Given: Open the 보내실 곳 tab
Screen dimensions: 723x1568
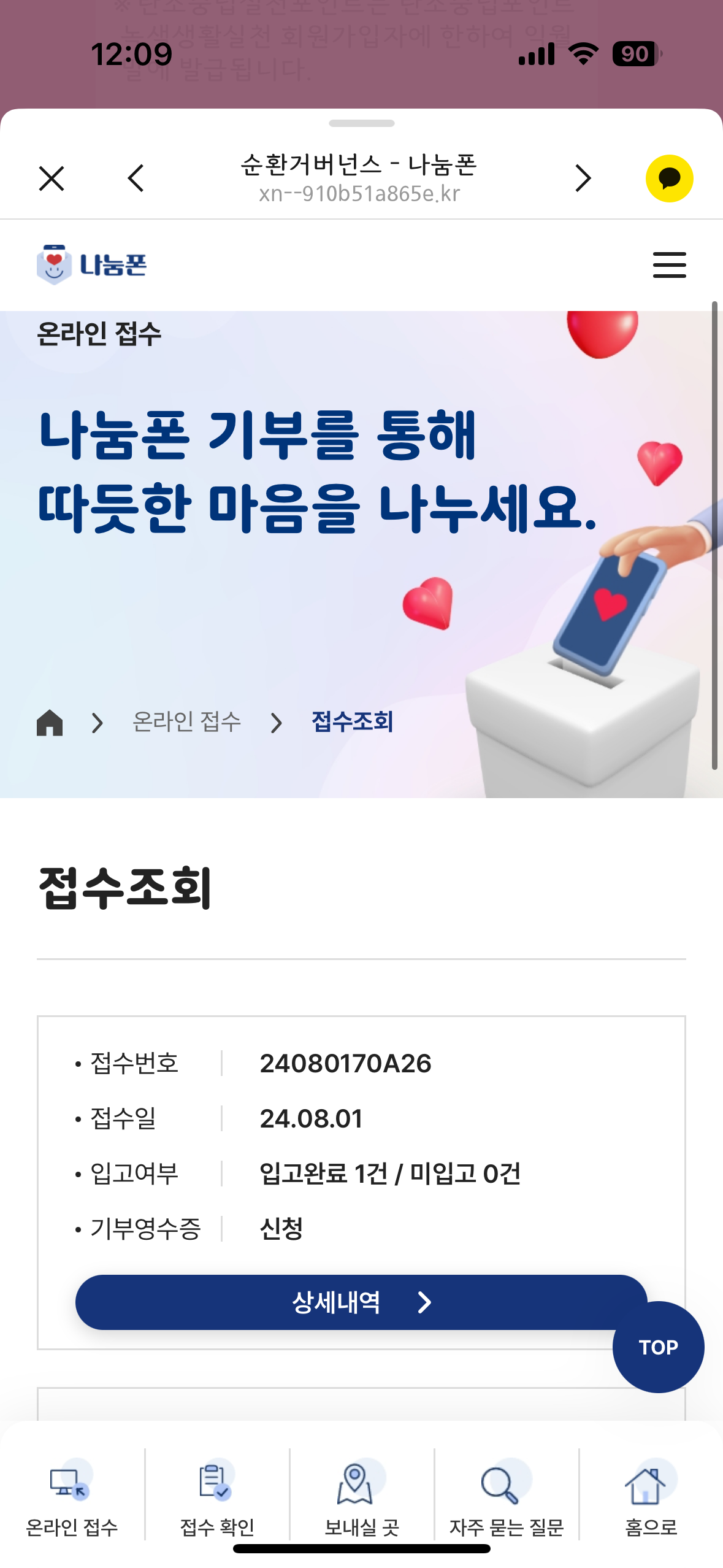Looking at the screenshot, I should (x=361, y=1497).
